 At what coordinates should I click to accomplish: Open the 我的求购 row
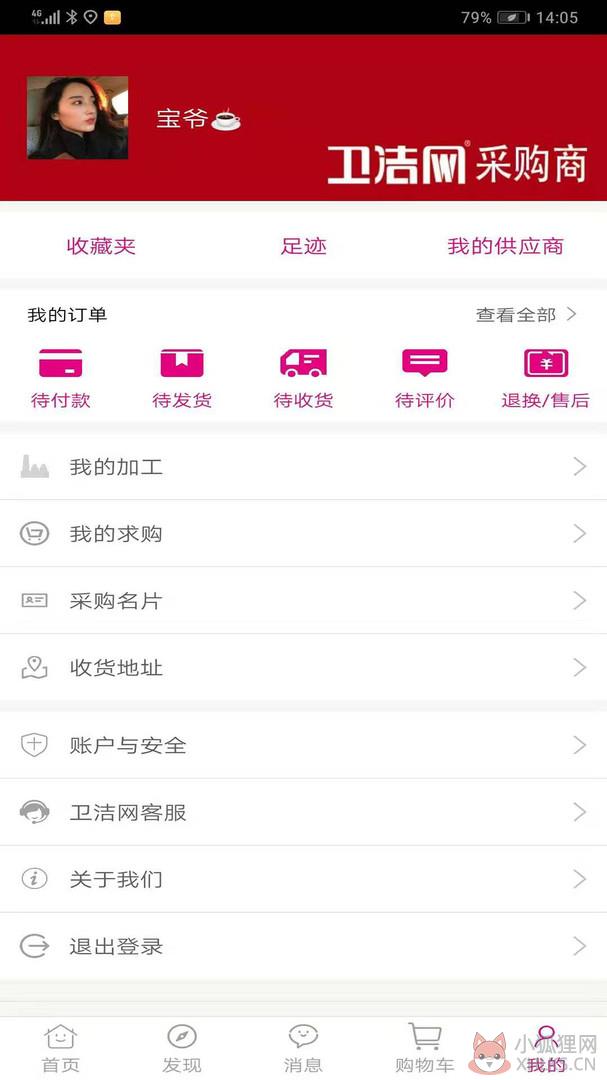pos(303,534)
